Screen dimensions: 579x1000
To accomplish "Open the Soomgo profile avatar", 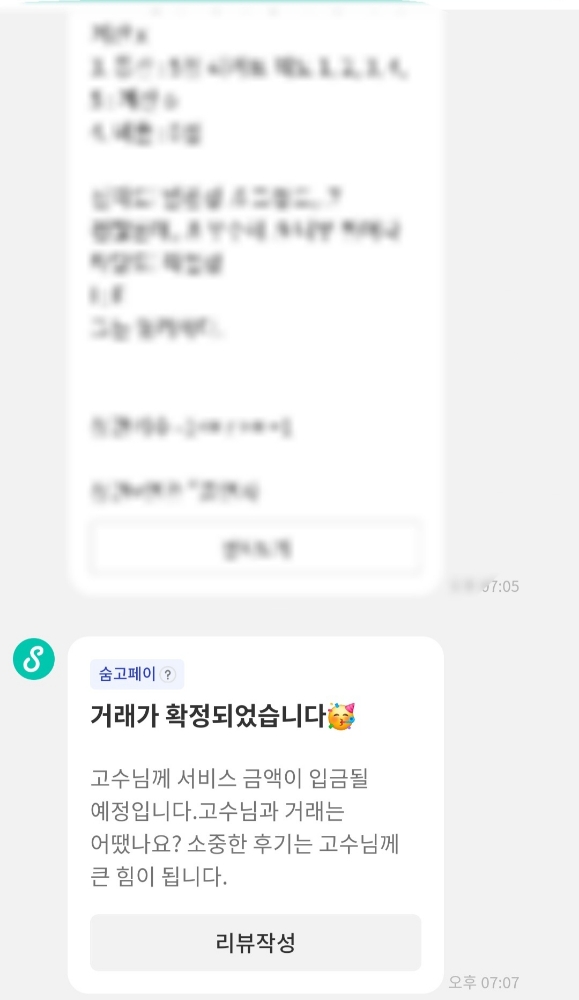I will point(34,659).
